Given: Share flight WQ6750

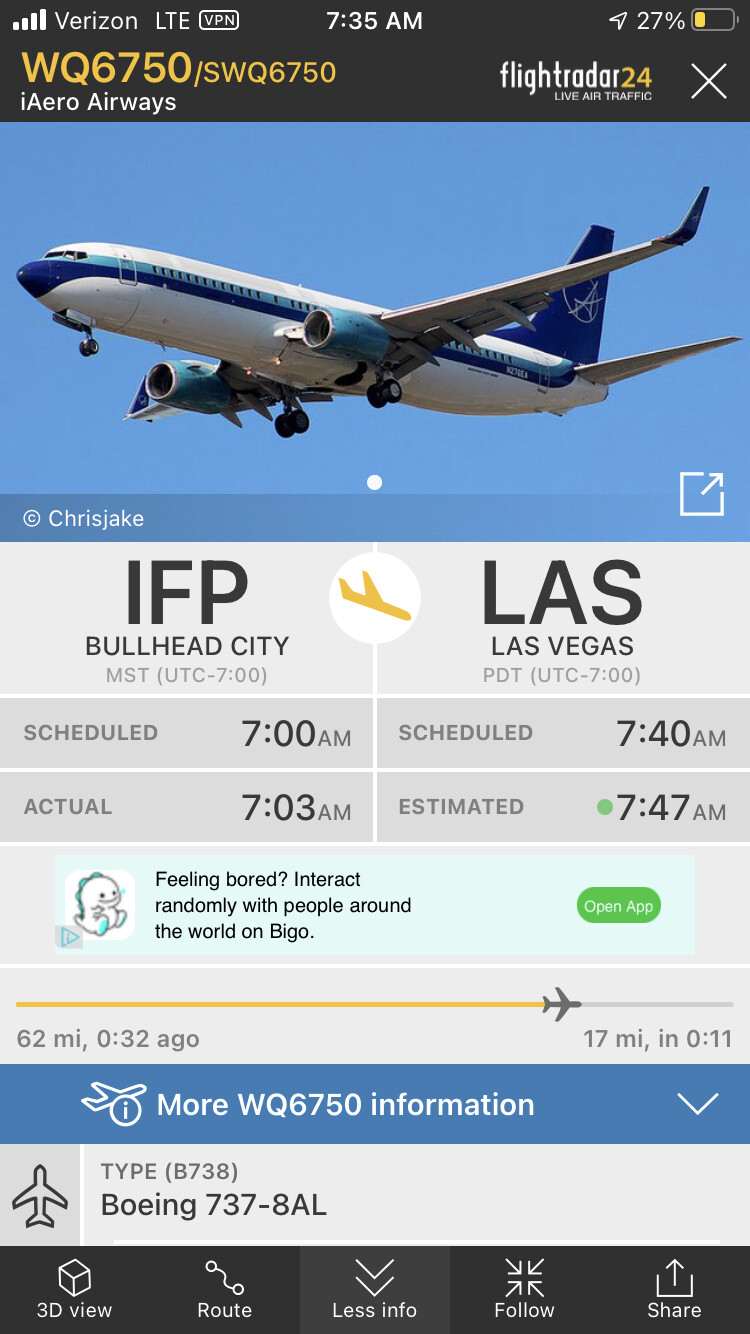Looking at the screenshot, I should pyautogui.click(x=674, y=1290).
